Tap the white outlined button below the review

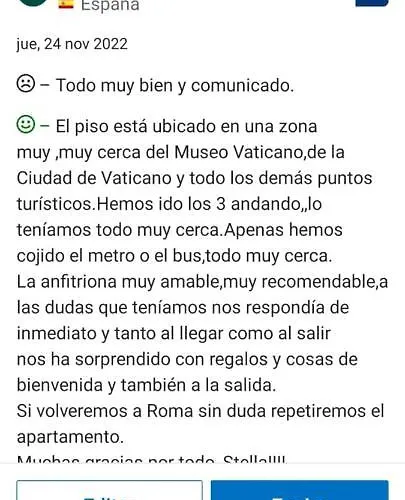(x=109, y=490)
